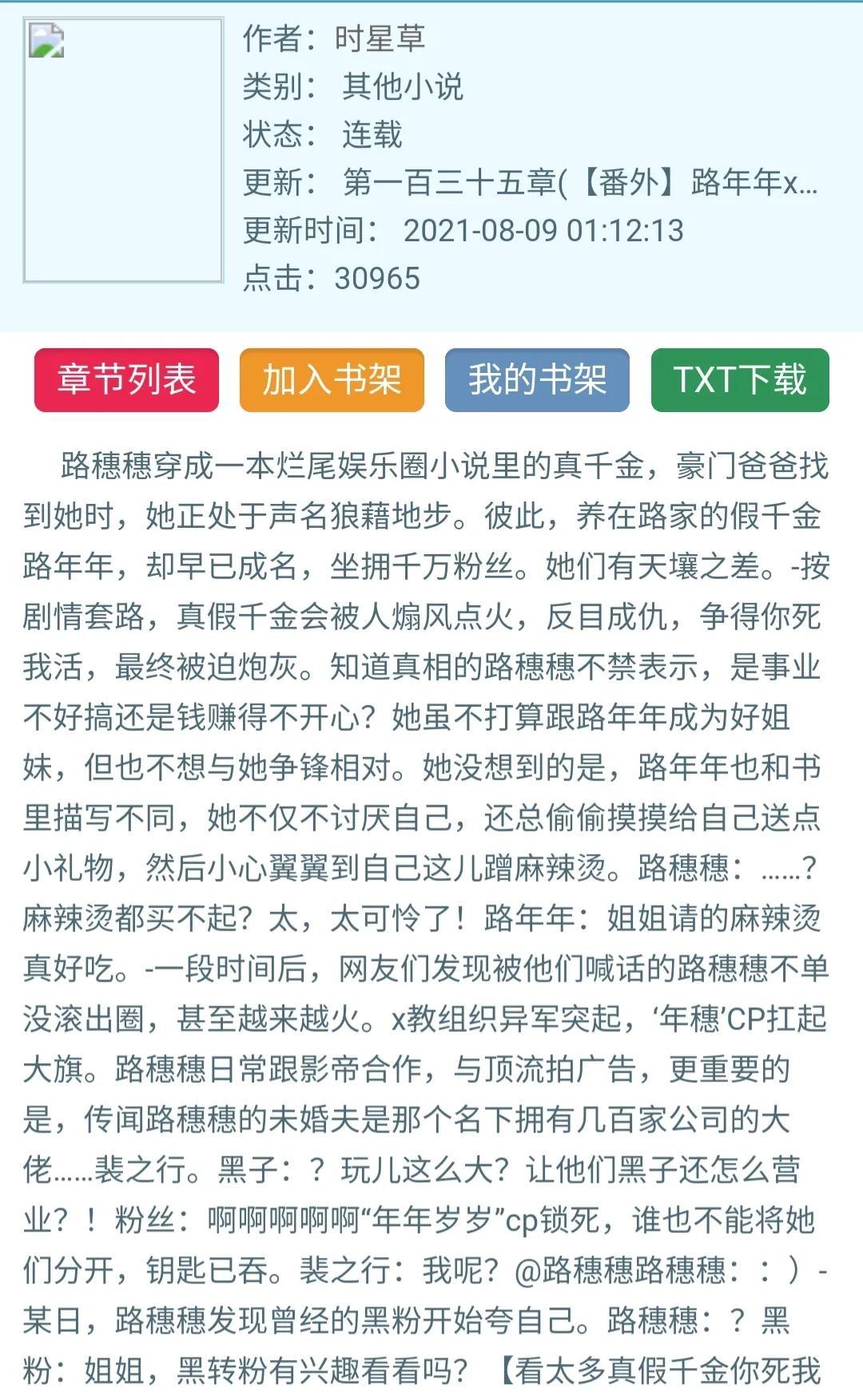This screenshot has height=1400, width=863.
Task: Tap the book cover thumbnail
Action: click(123, 150)
